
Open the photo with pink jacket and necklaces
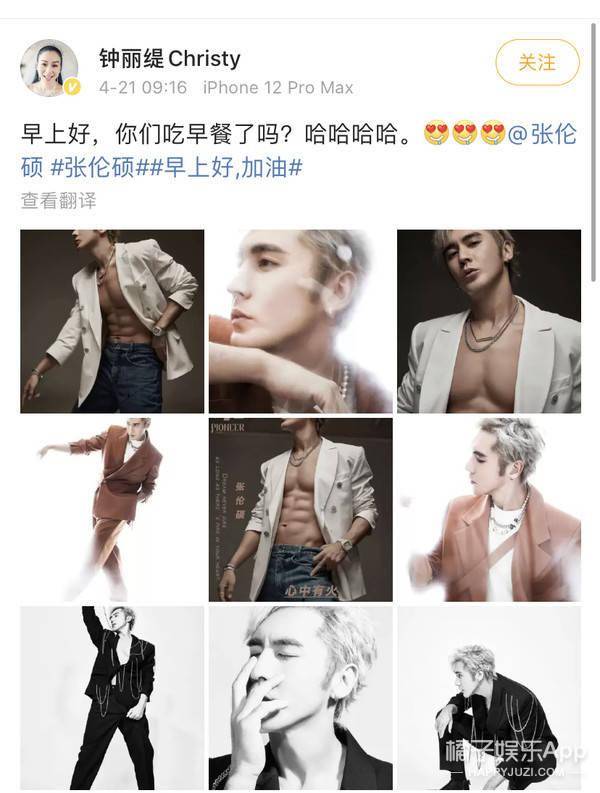click(488, 509)
